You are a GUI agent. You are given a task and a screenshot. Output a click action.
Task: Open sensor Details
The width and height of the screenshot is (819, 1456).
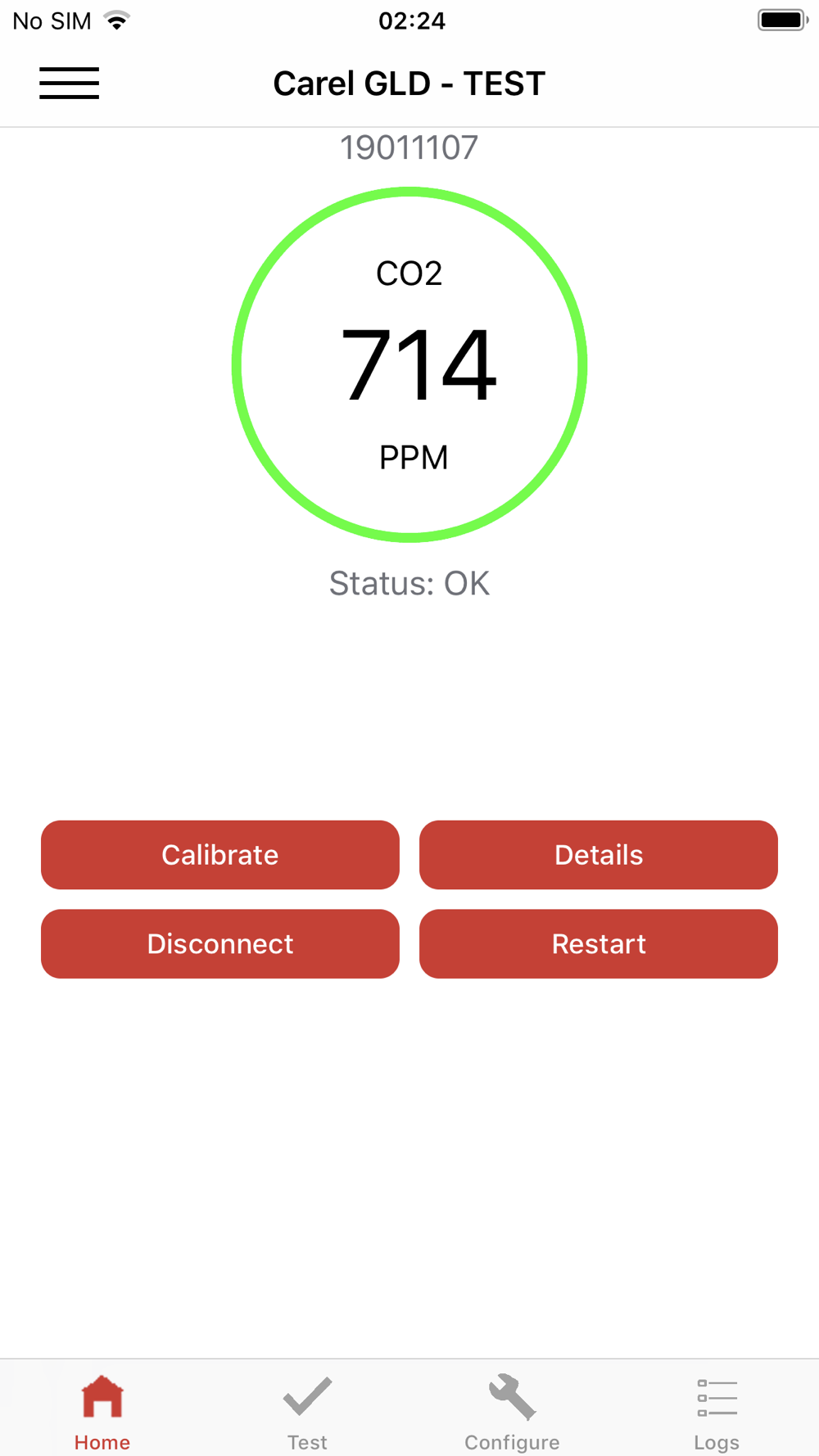[599, 855]
